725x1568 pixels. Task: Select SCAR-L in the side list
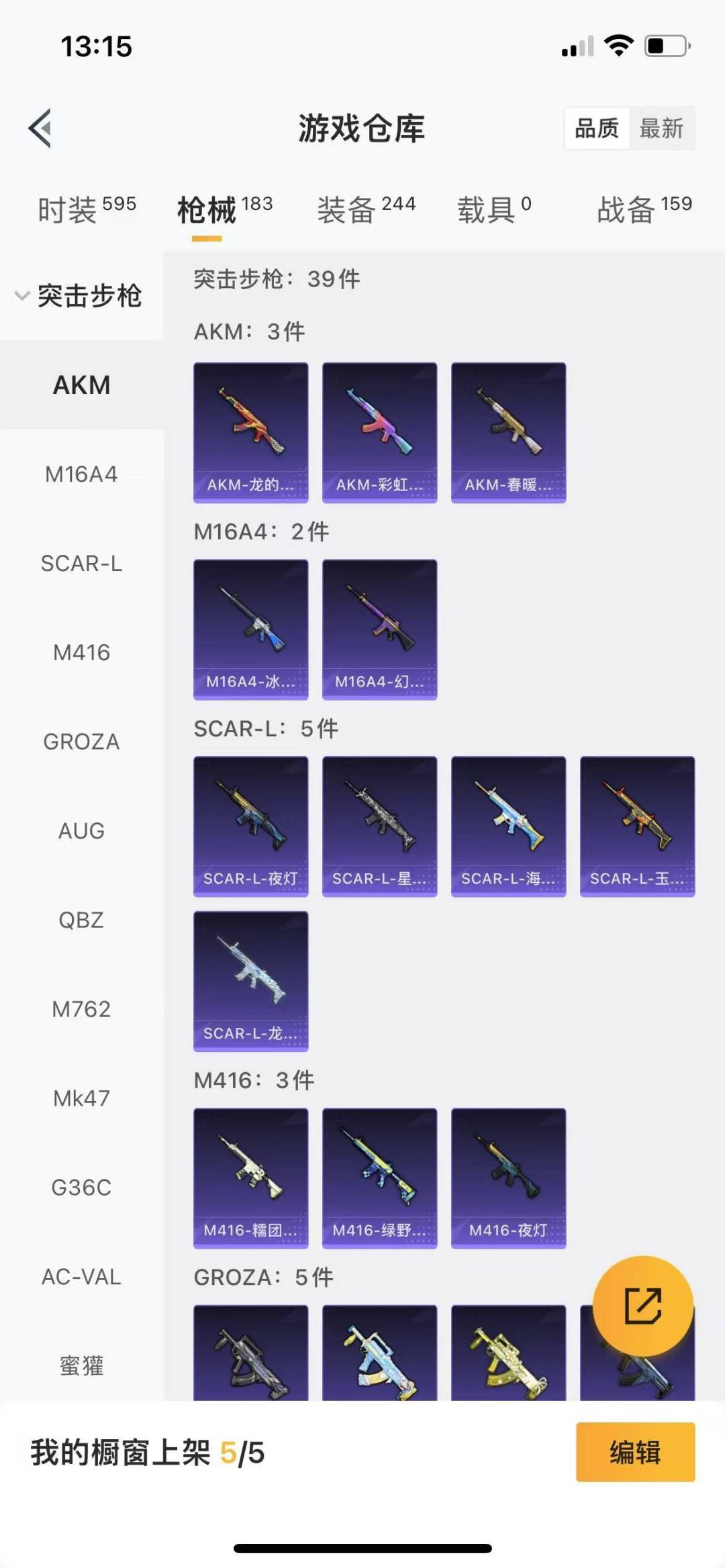(81, 563)
